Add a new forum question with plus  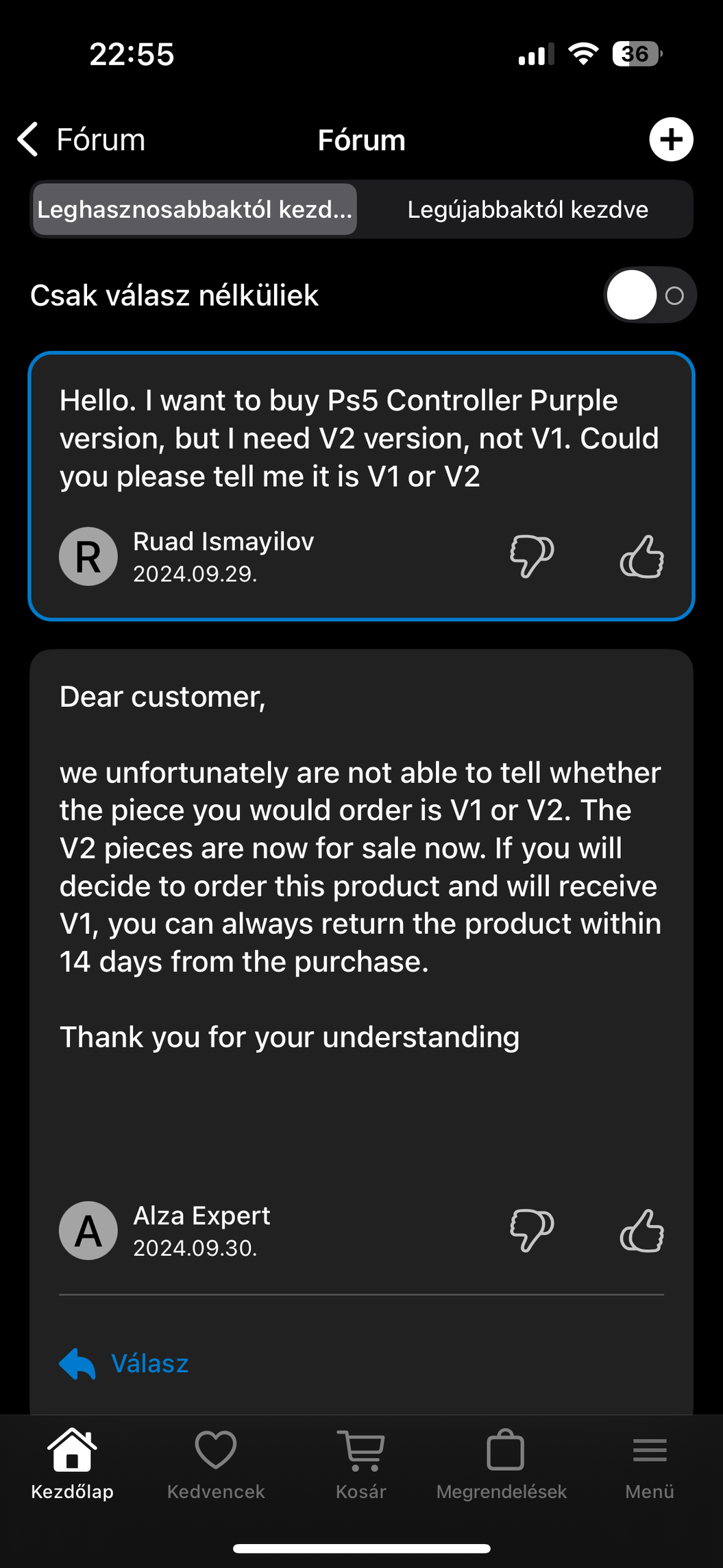(671, 140)
